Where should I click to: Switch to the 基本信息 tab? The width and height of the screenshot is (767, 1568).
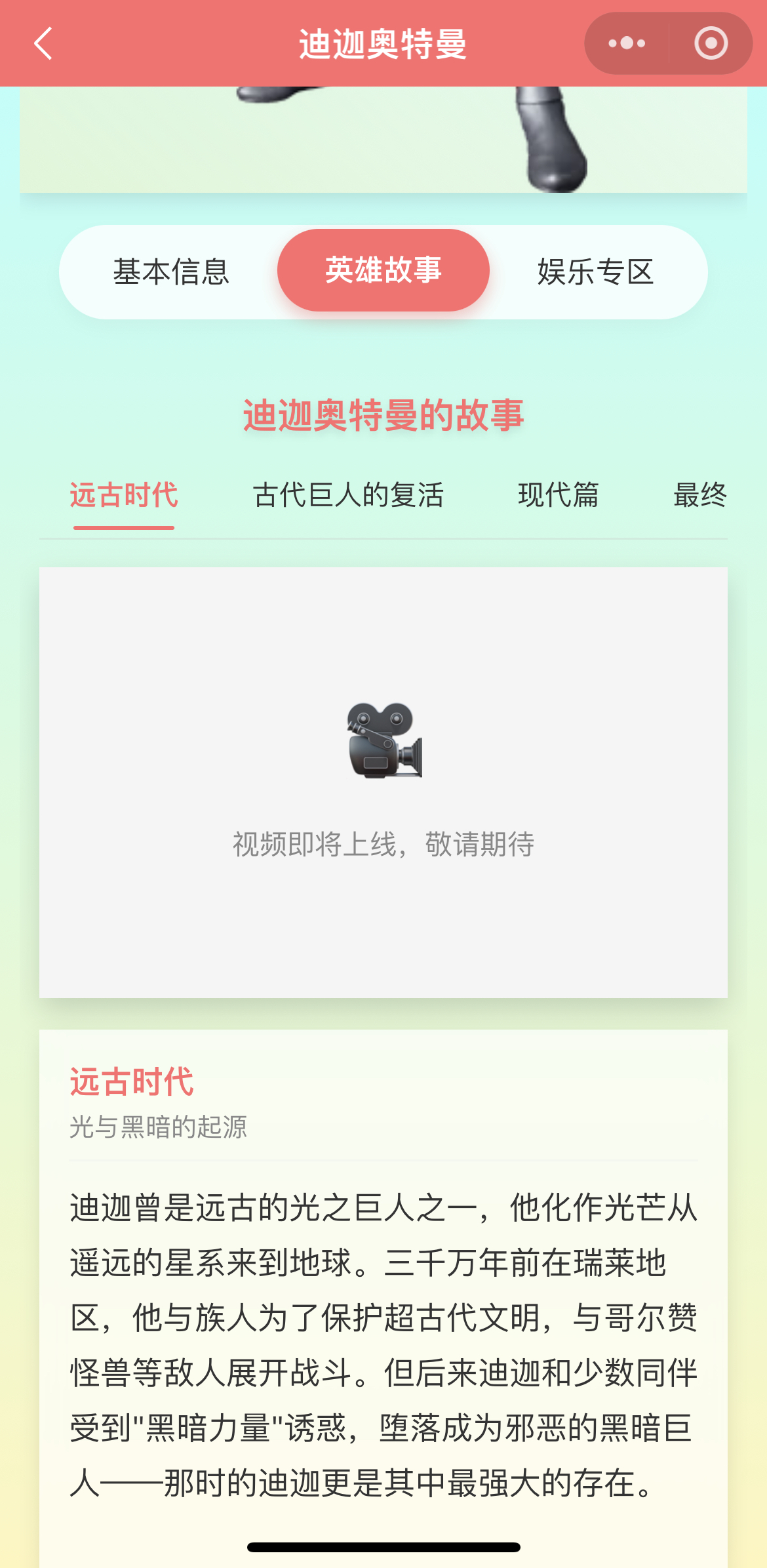171,271
